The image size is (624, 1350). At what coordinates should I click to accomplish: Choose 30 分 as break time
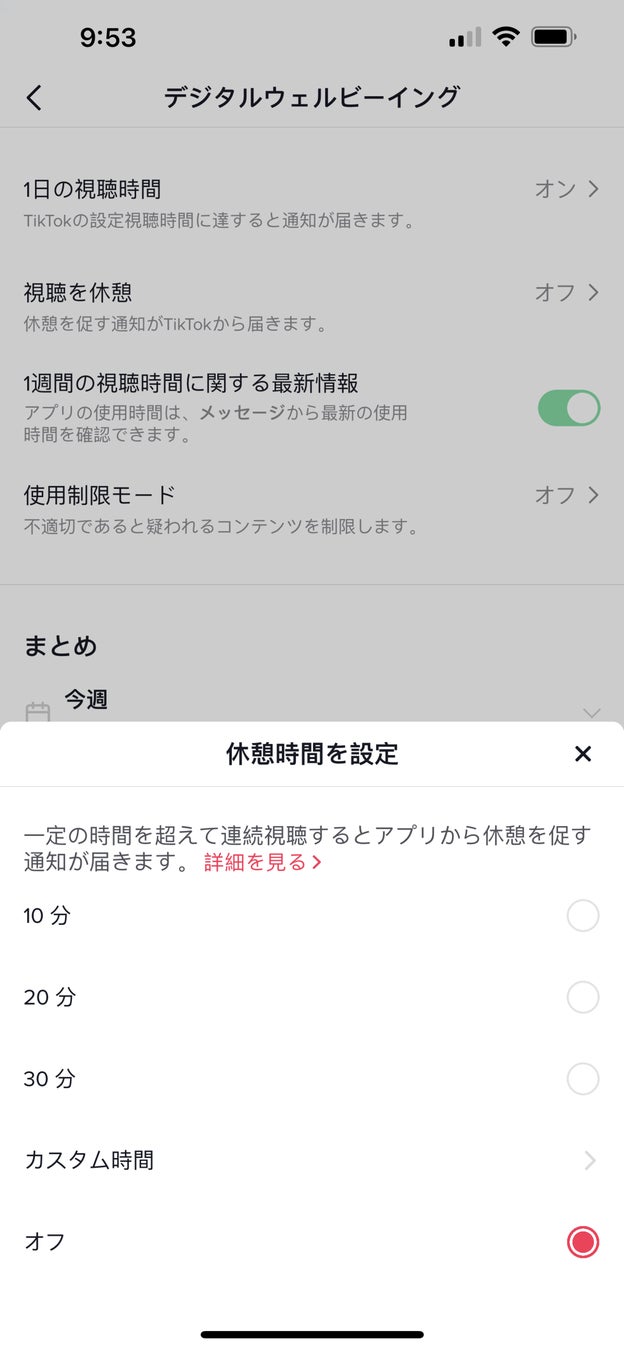(x=582, y=1079)
